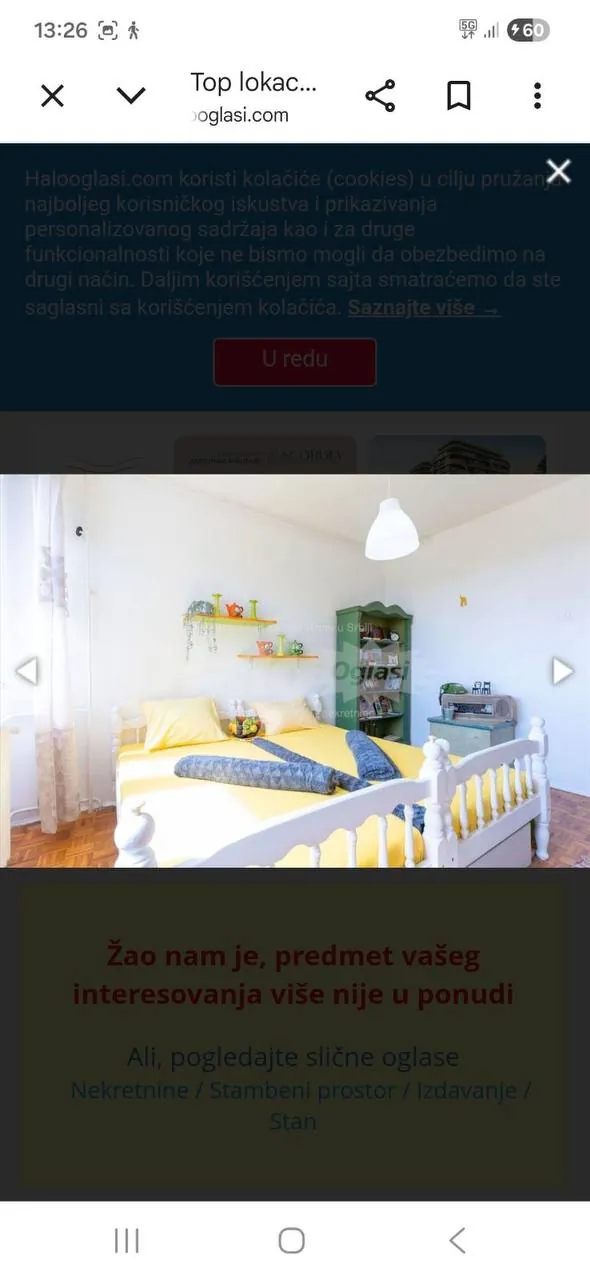Minimize the tab with the down chevron
Viewport: 590px width, 1280px height.
pos(131,96)
